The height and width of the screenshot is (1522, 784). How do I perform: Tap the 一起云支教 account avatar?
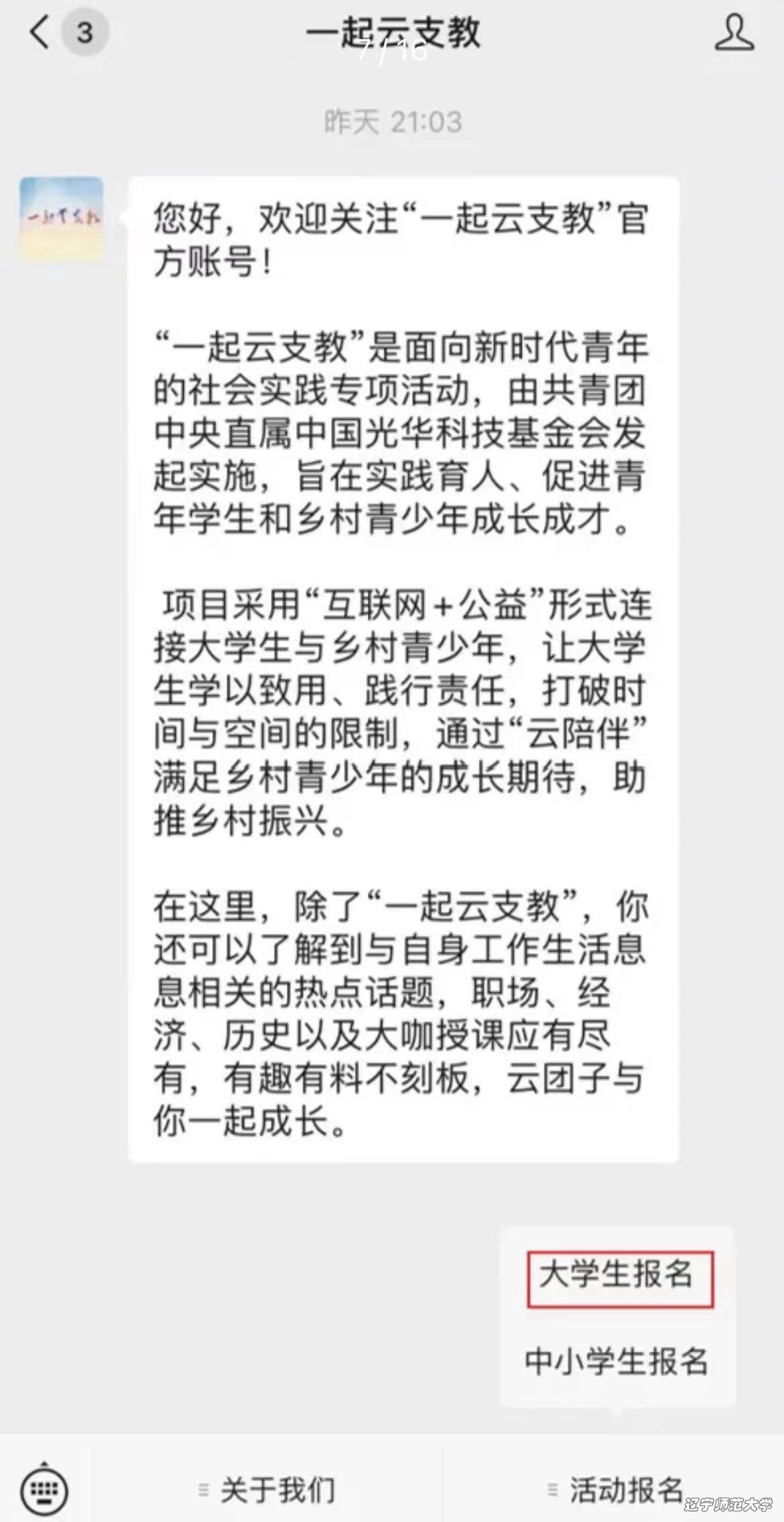click(62, 219)
